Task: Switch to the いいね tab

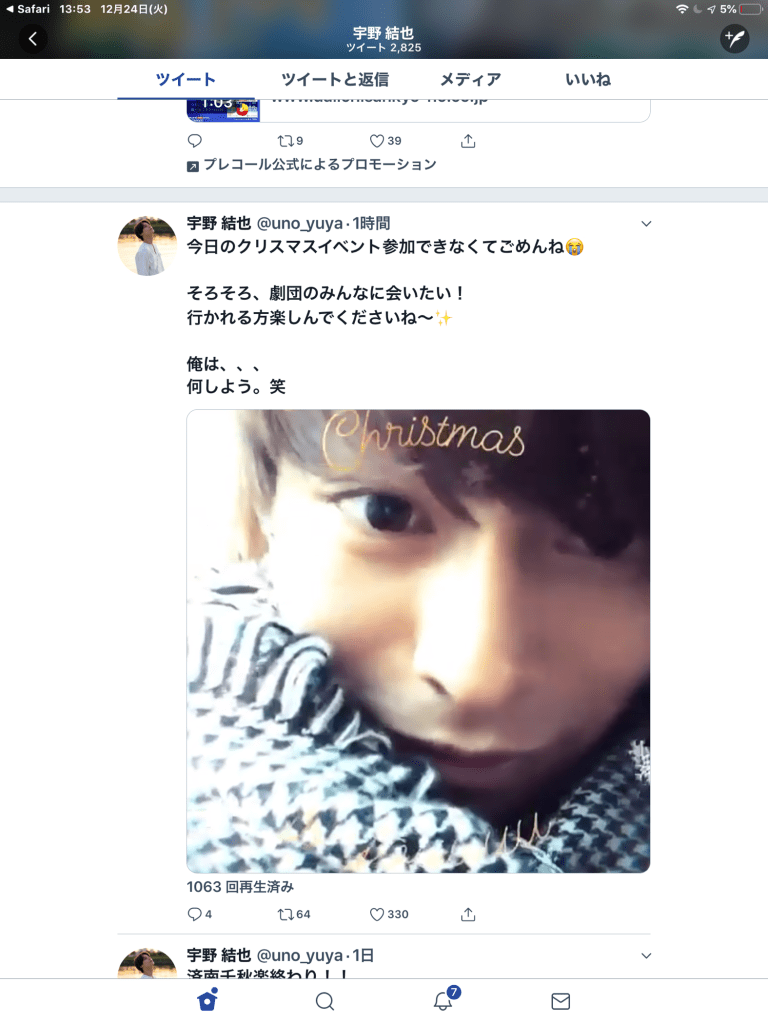Action: click(587, 79)
